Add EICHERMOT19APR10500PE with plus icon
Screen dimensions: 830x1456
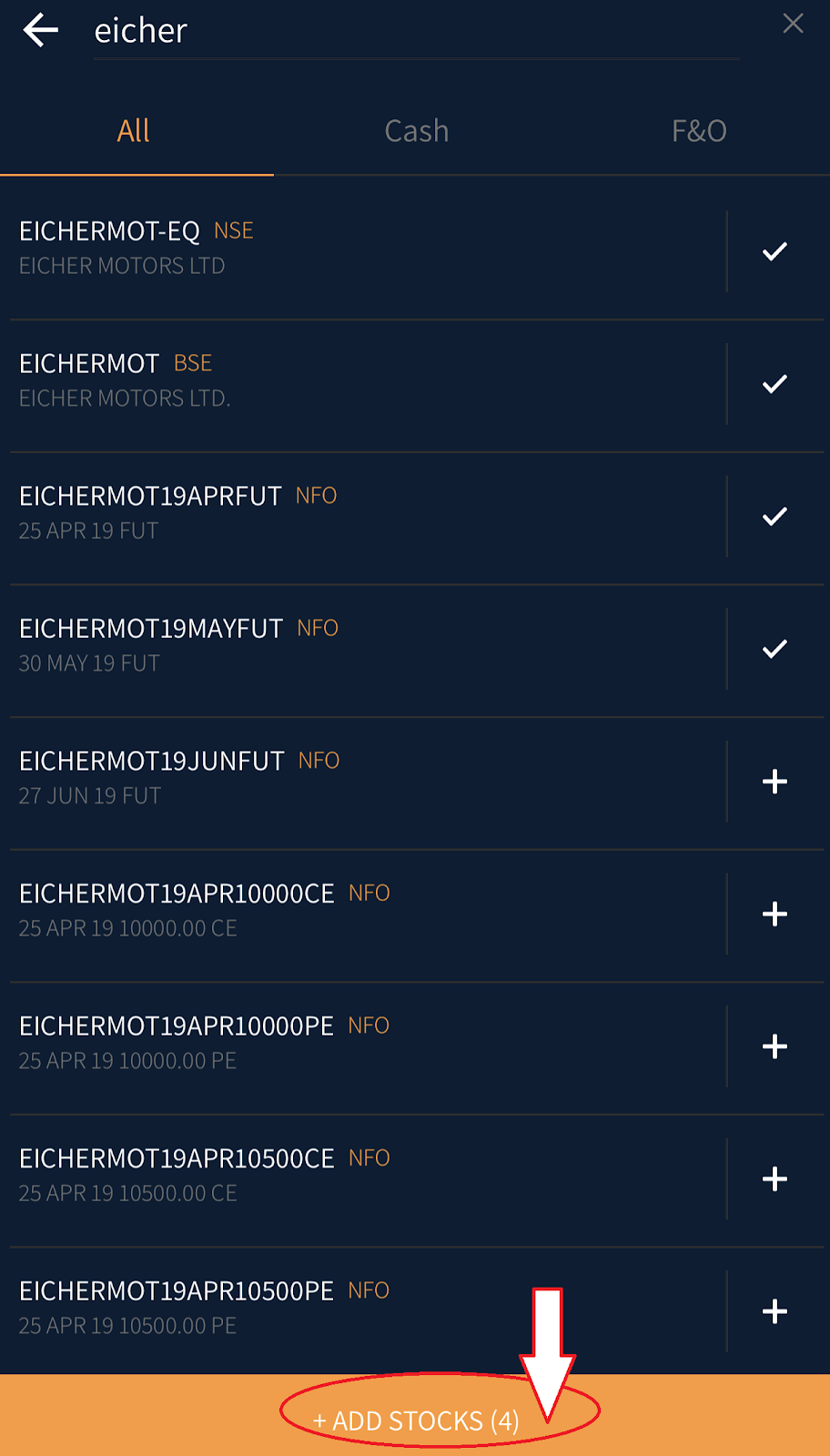click(774, 1311)
